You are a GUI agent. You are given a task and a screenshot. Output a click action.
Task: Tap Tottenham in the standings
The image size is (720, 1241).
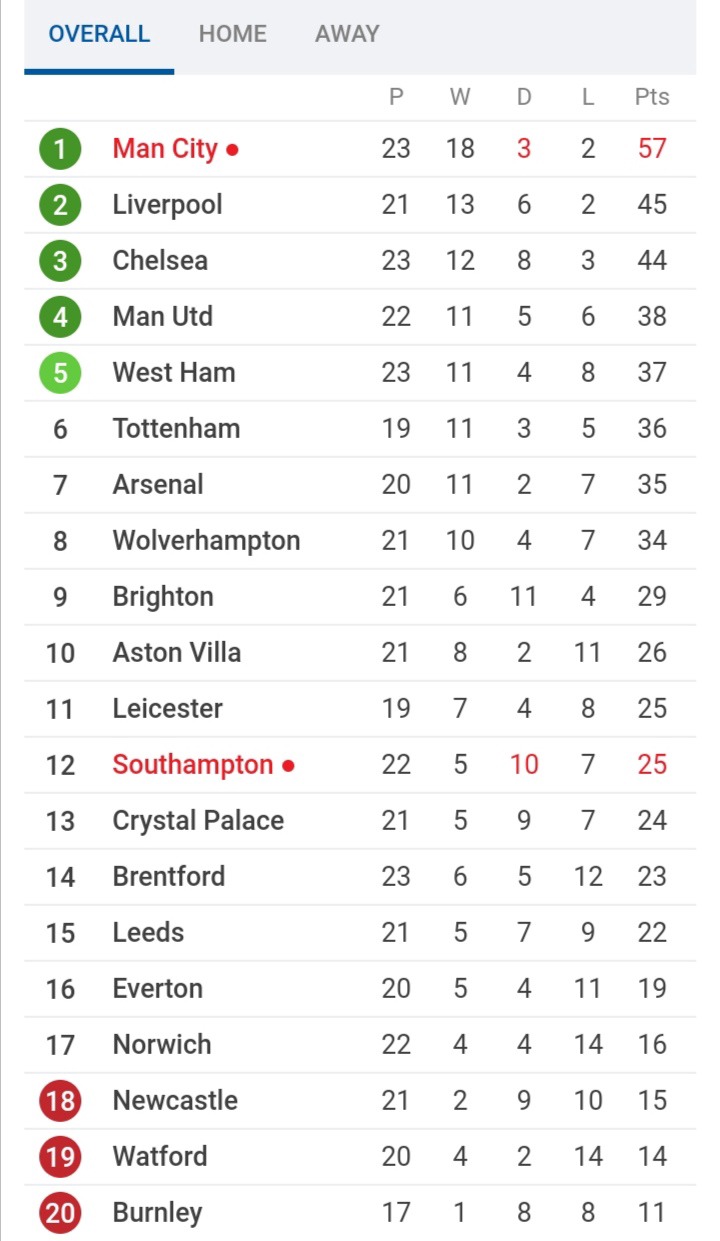click(x=360, y=429)
